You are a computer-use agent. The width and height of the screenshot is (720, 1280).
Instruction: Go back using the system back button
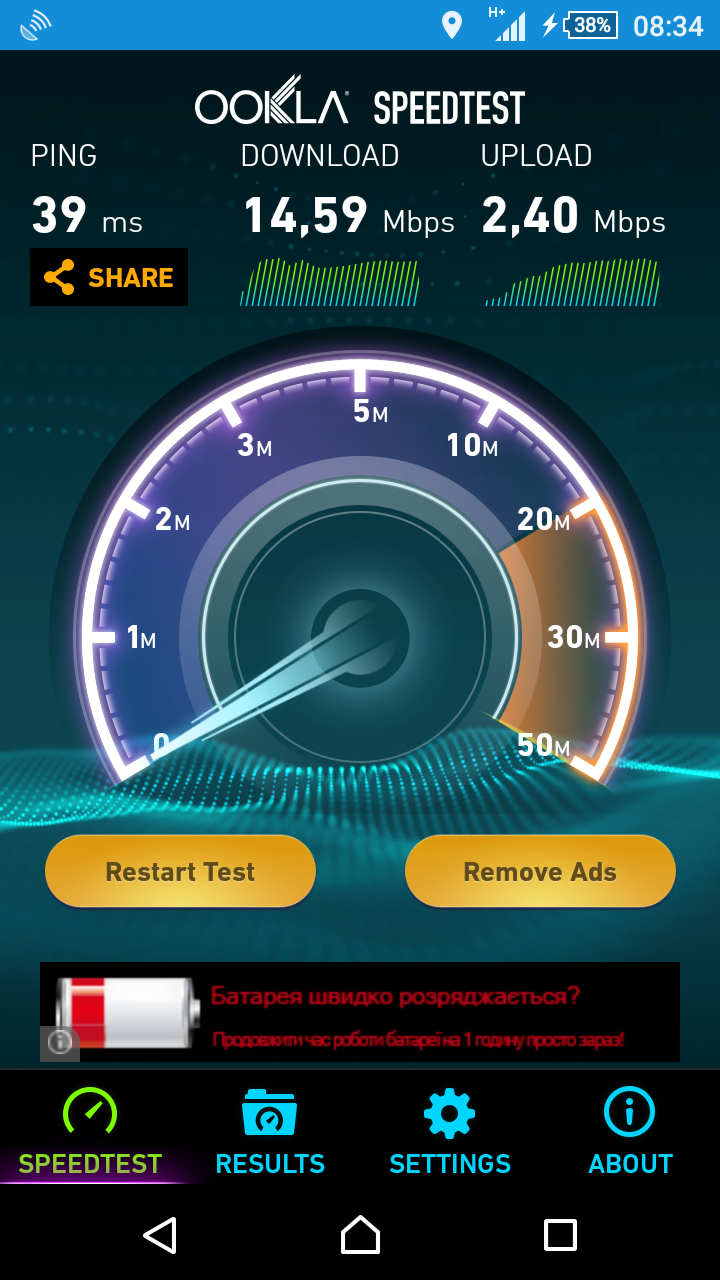[x=160, y=1235]
